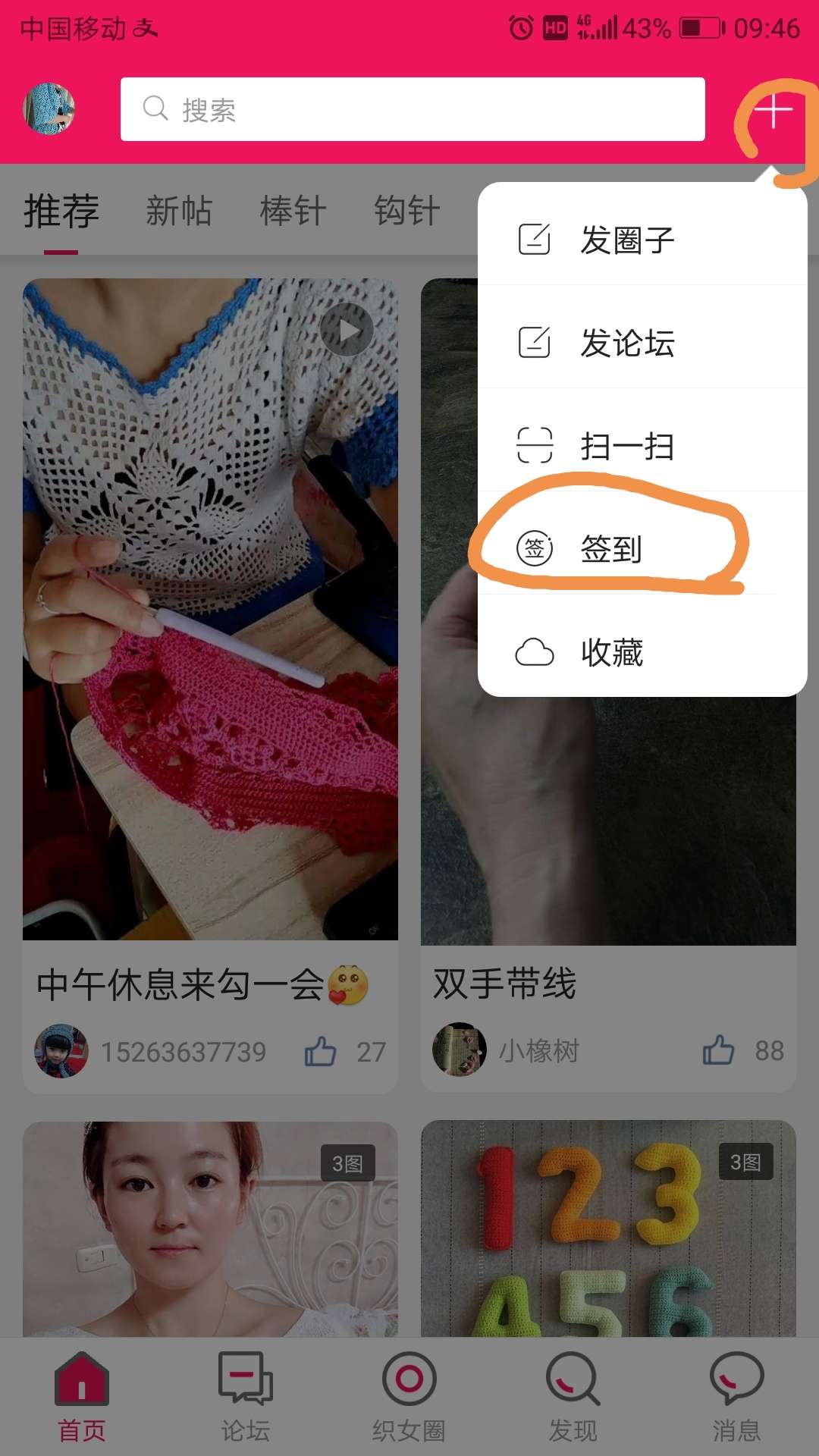This screenshot has width=819, height=1456.
Task: Open the 发现 bottom tab
Action: (573, 1397)
